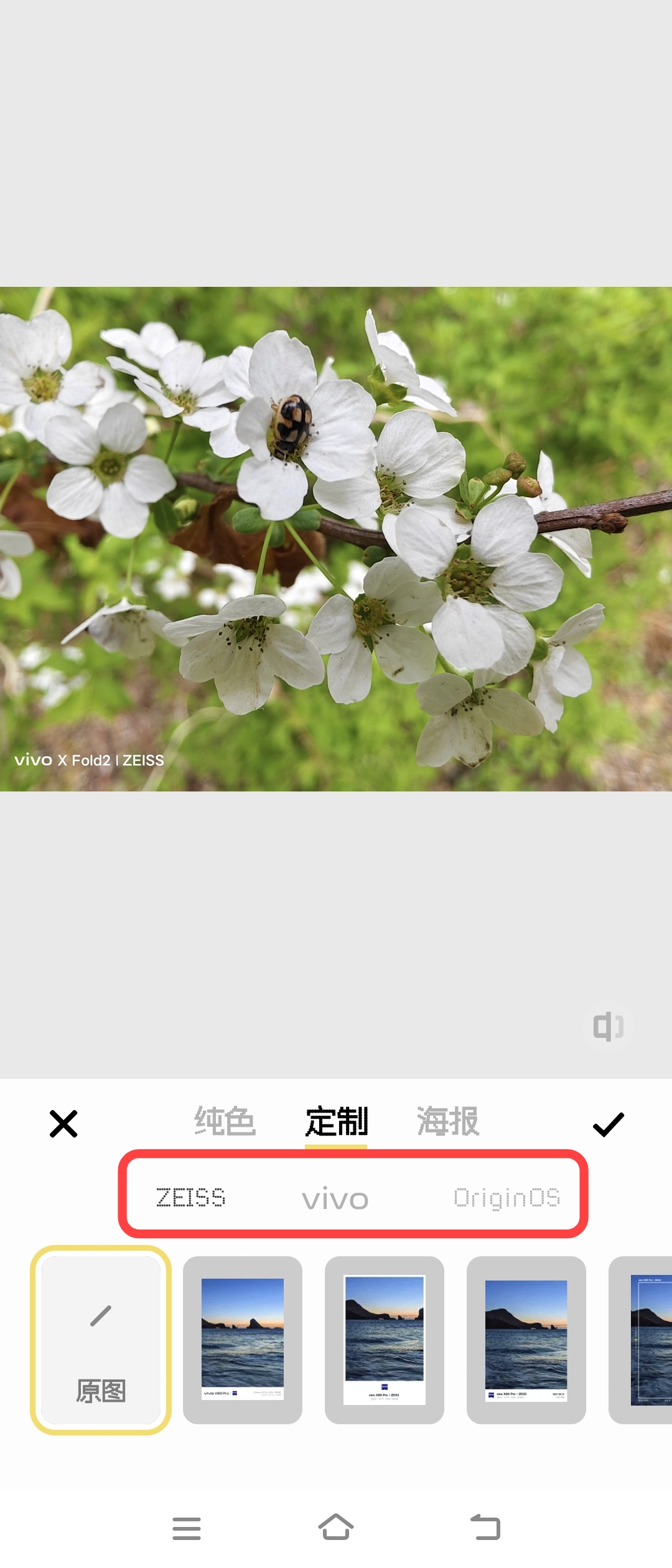
Task: Switch to the 纯色 tab
Action: (225, 1122)
